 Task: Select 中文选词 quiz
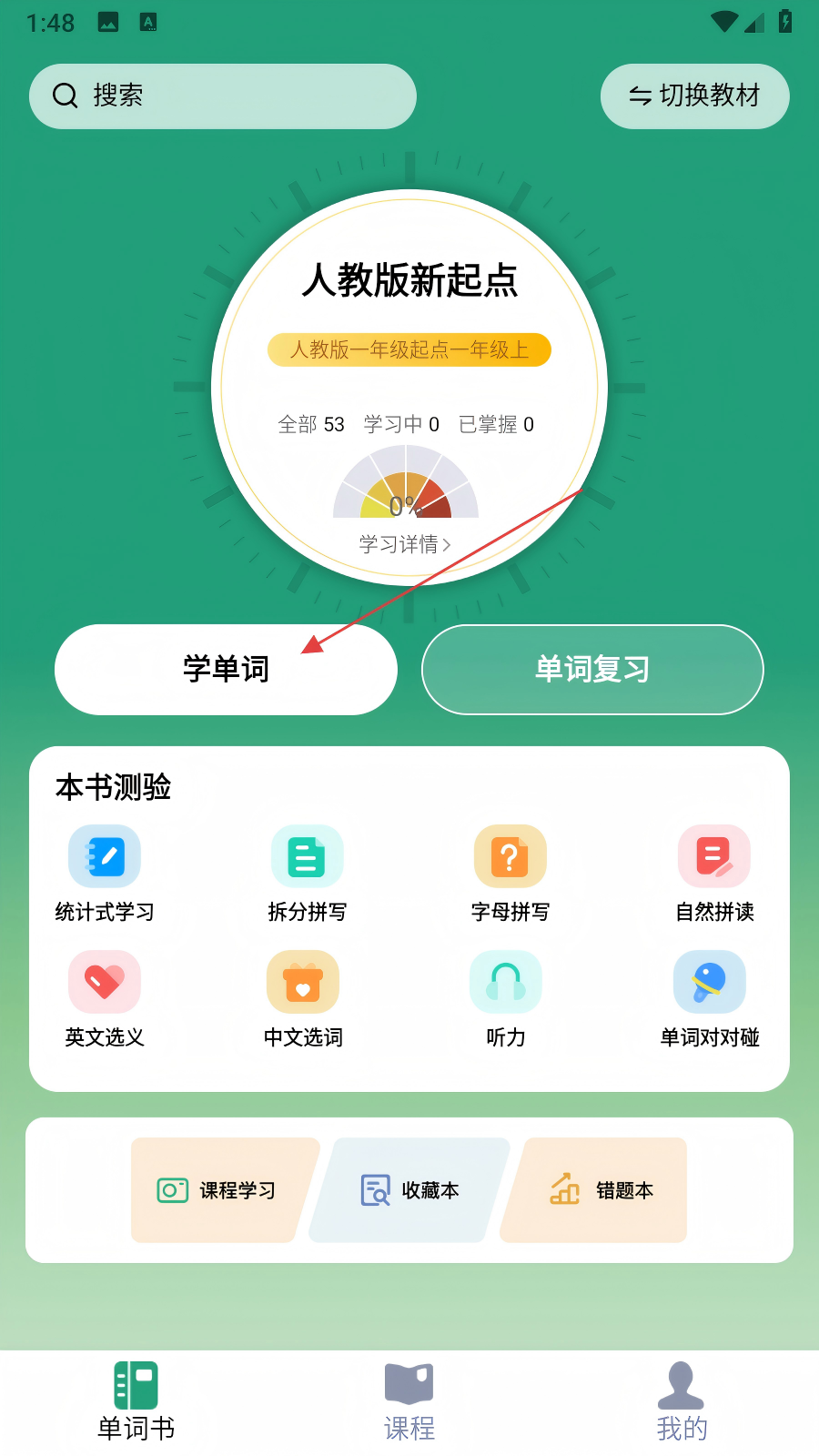point(303,997)
